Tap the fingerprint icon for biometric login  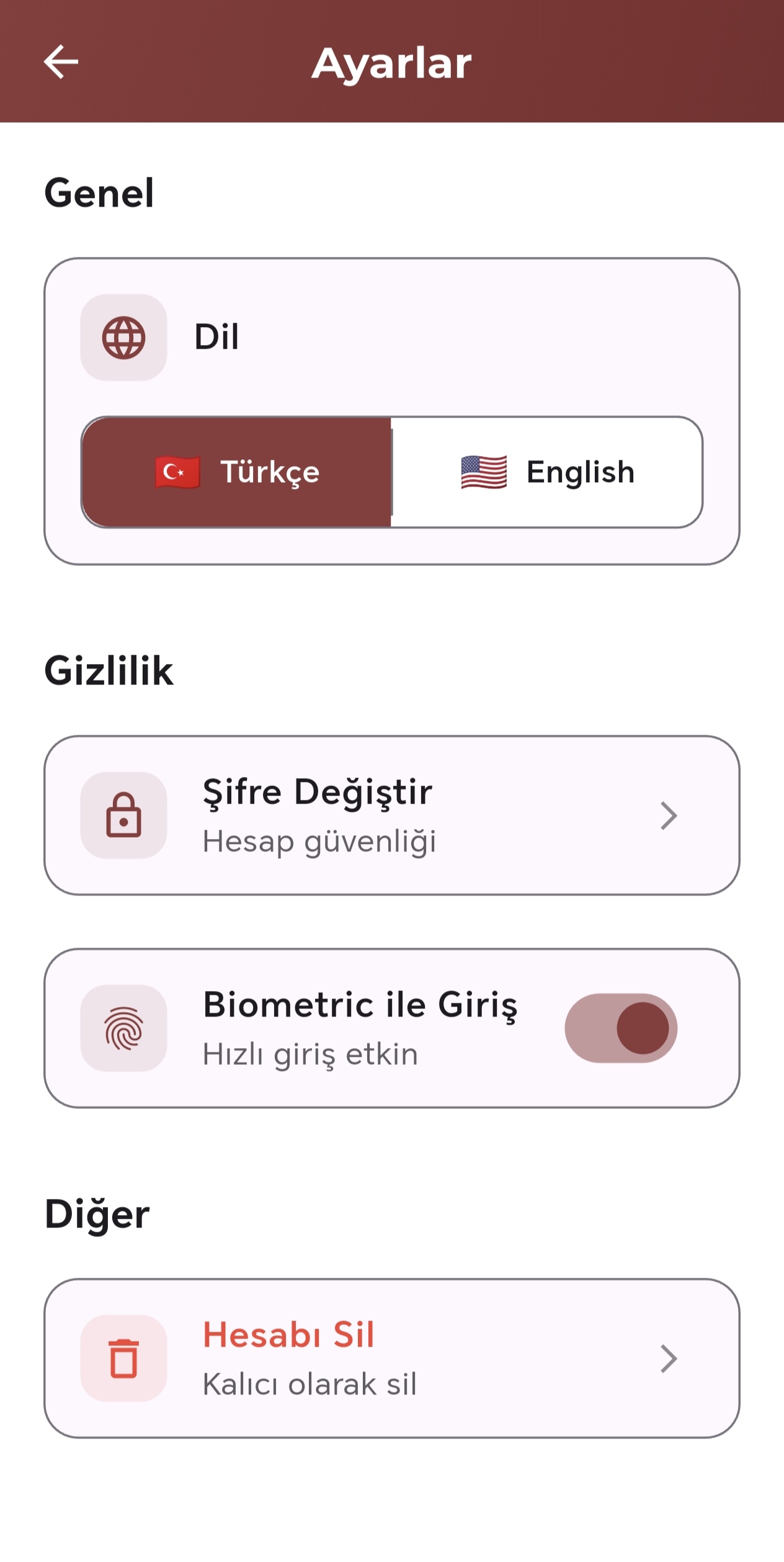[124, 1027]
